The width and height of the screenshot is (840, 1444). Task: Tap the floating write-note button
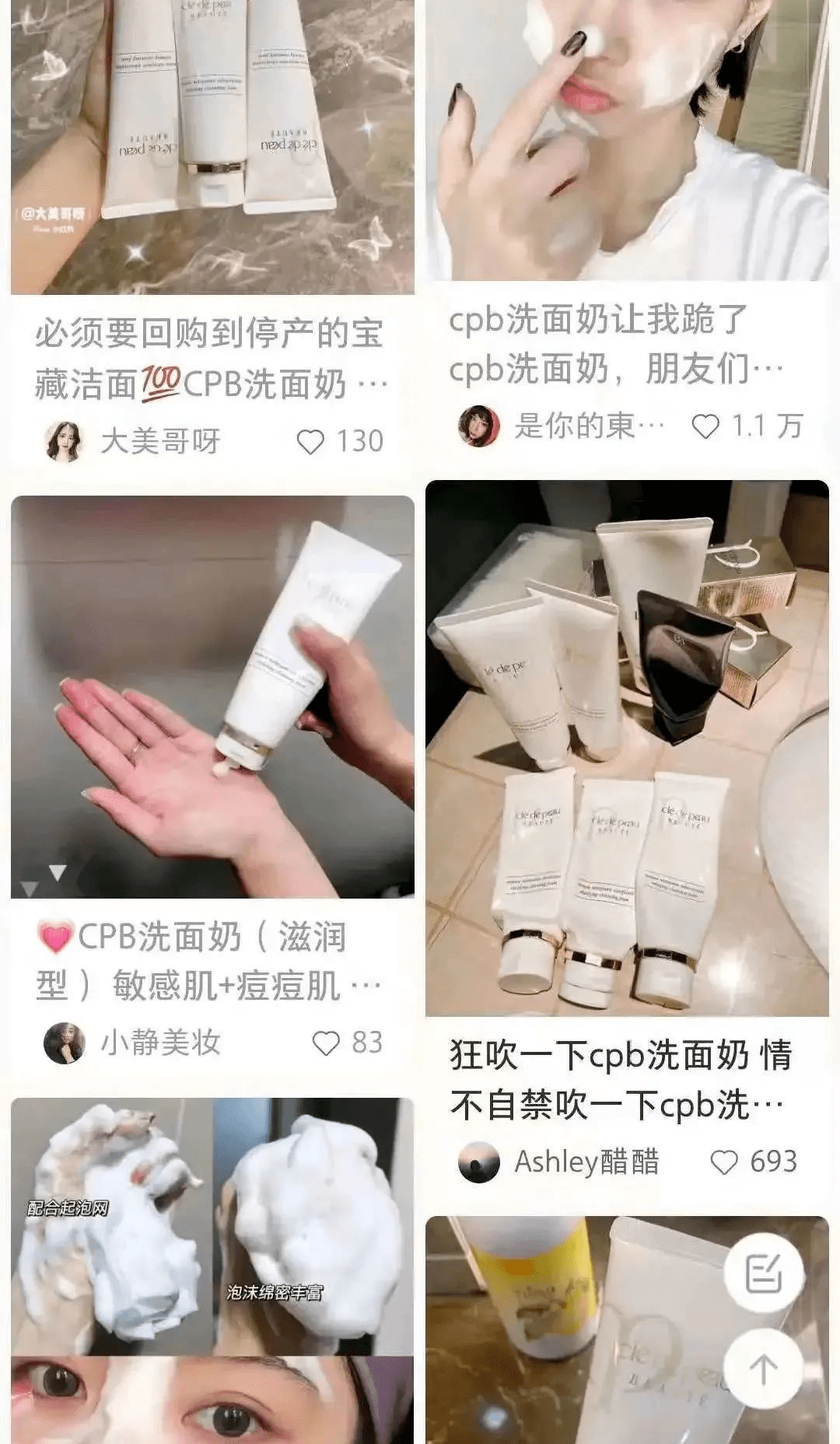tap(763, 1274)
